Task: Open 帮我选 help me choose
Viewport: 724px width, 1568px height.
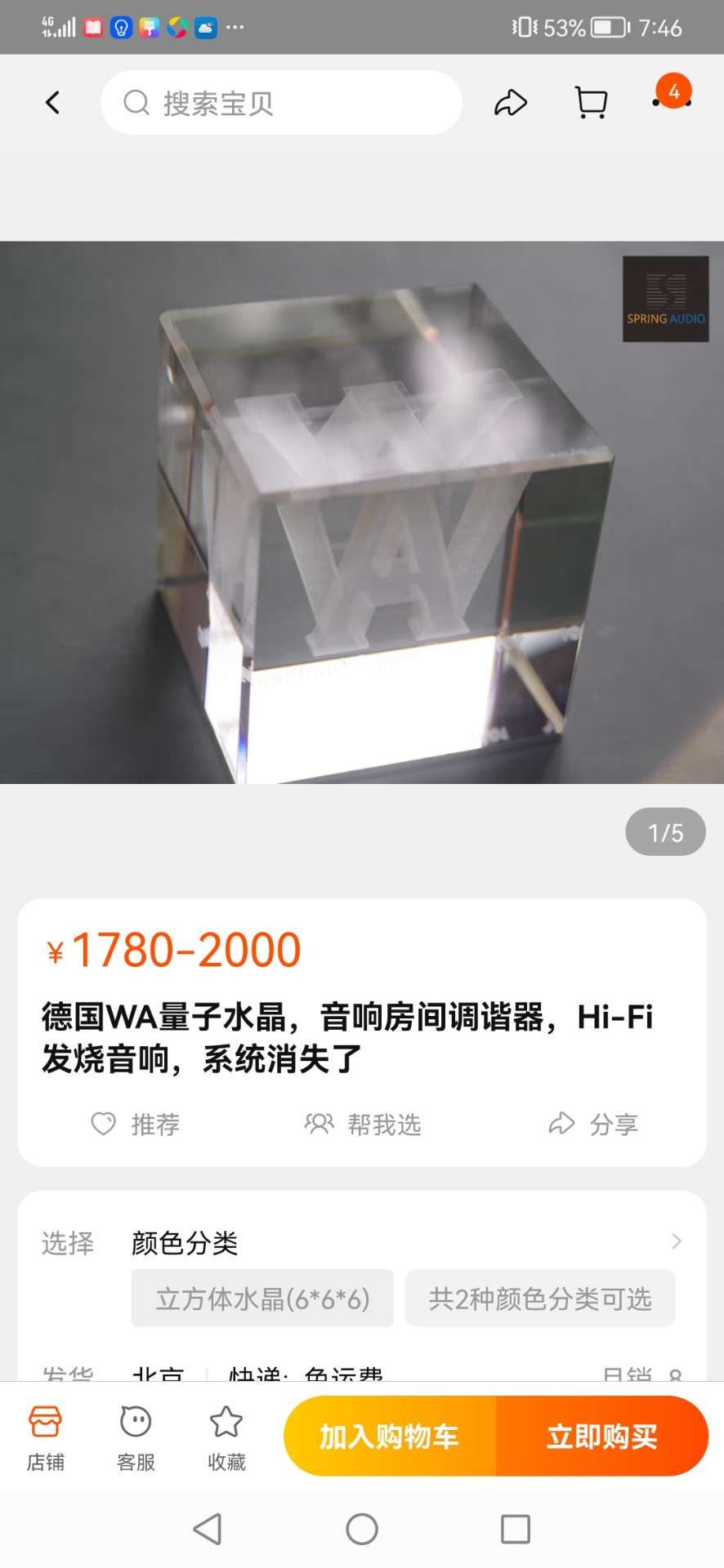Action: tap(363, 1125)
